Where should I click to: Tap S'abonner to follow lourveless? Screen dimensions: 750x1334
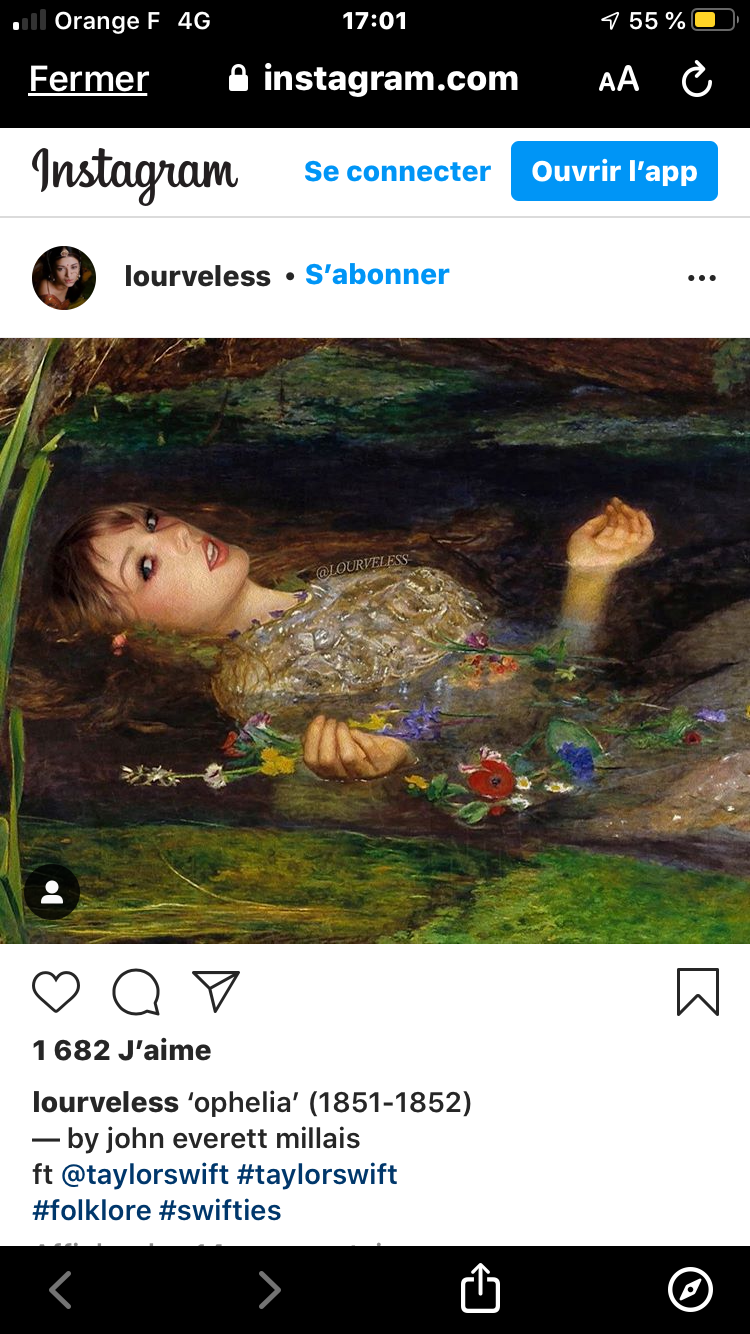pos(377,275)
